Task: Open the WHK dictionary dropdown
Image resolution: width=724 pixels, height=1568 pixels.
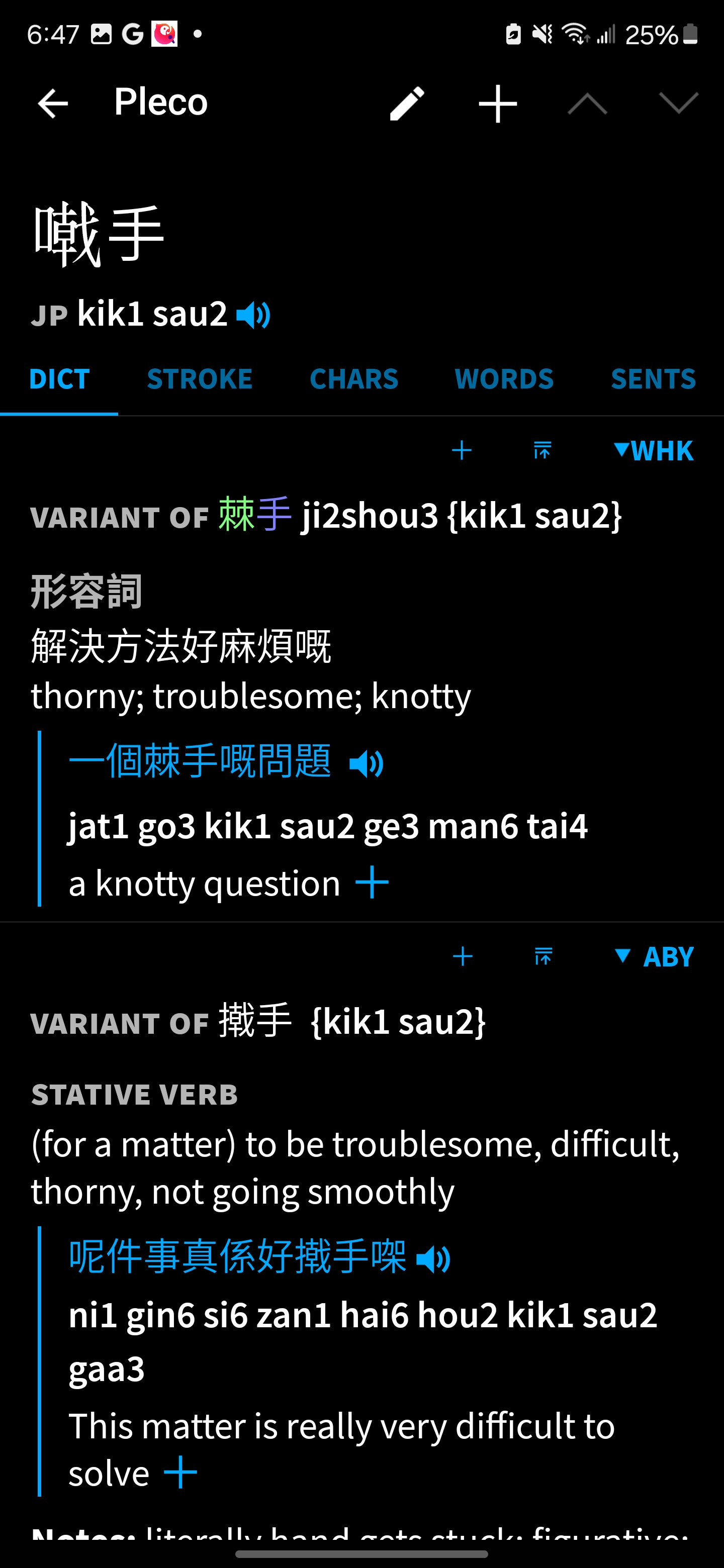Action: [654, 451]
